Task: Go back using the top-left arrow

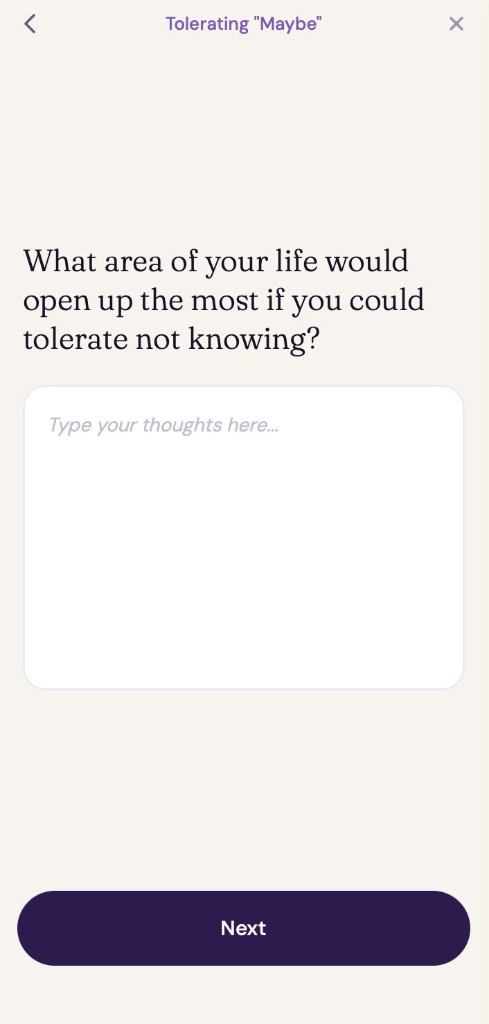Action: 30,24
